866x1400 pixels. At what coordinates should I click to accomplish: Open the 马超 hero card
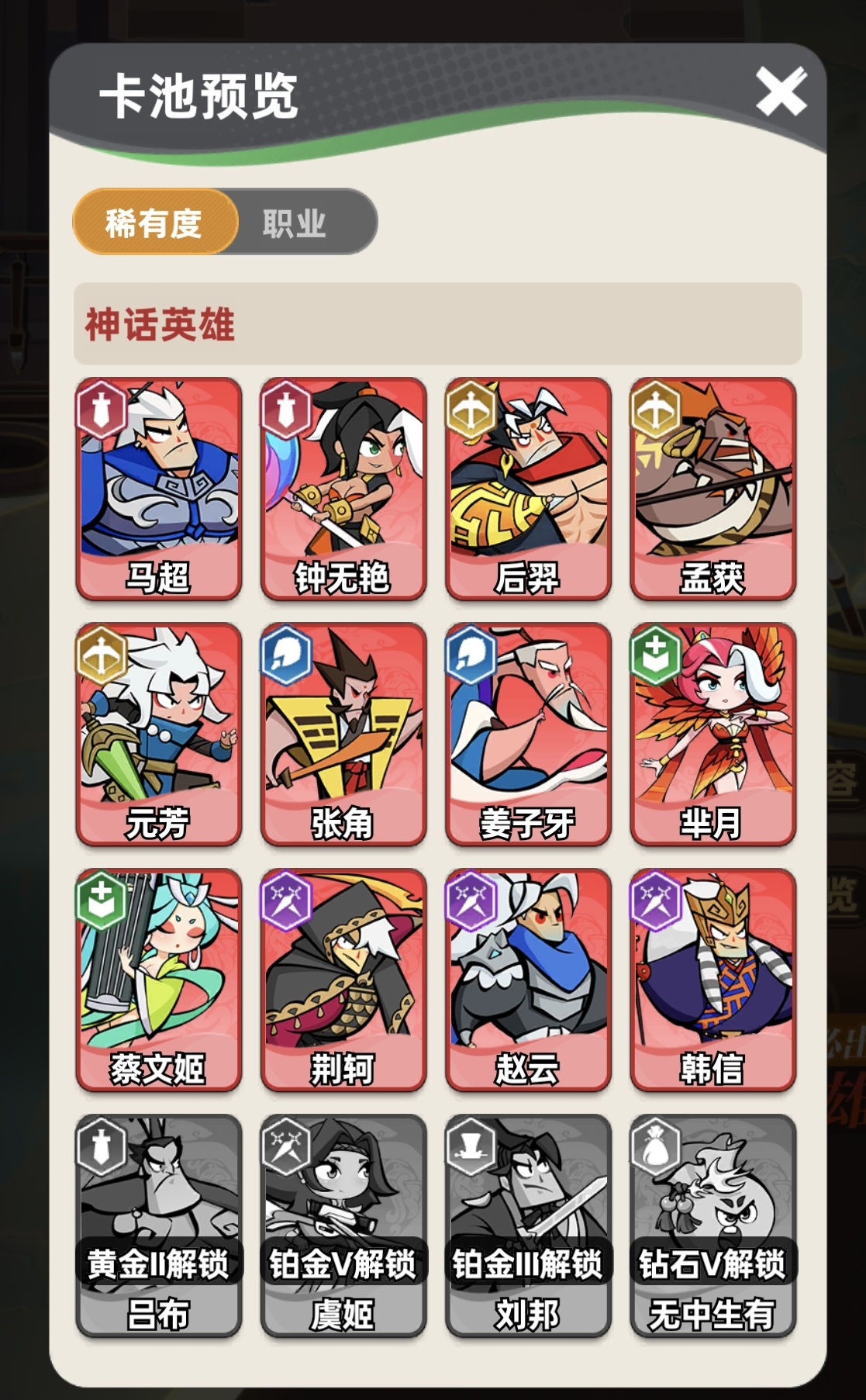click(159, 489)
